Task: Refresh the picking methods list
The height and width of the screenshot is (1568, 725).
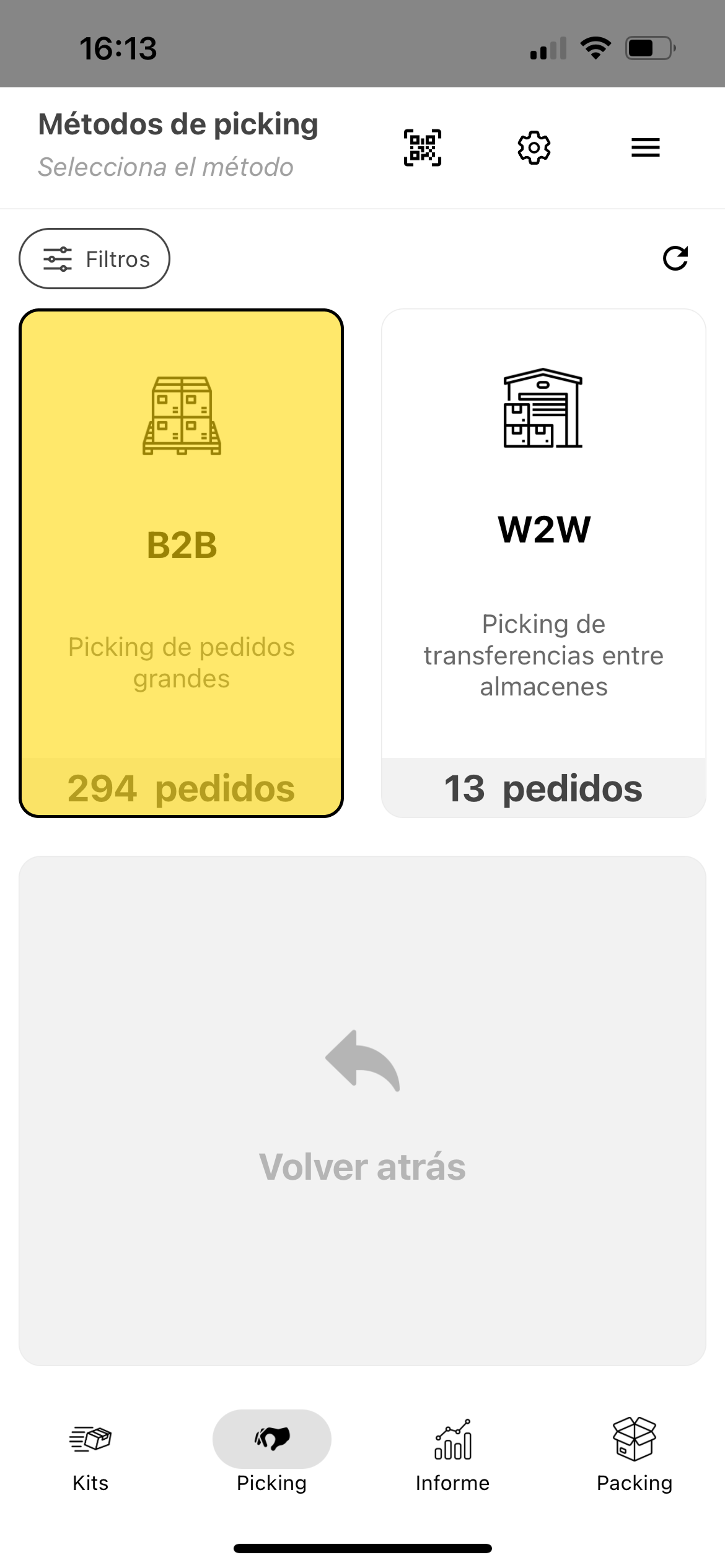Action: [677, 259]
